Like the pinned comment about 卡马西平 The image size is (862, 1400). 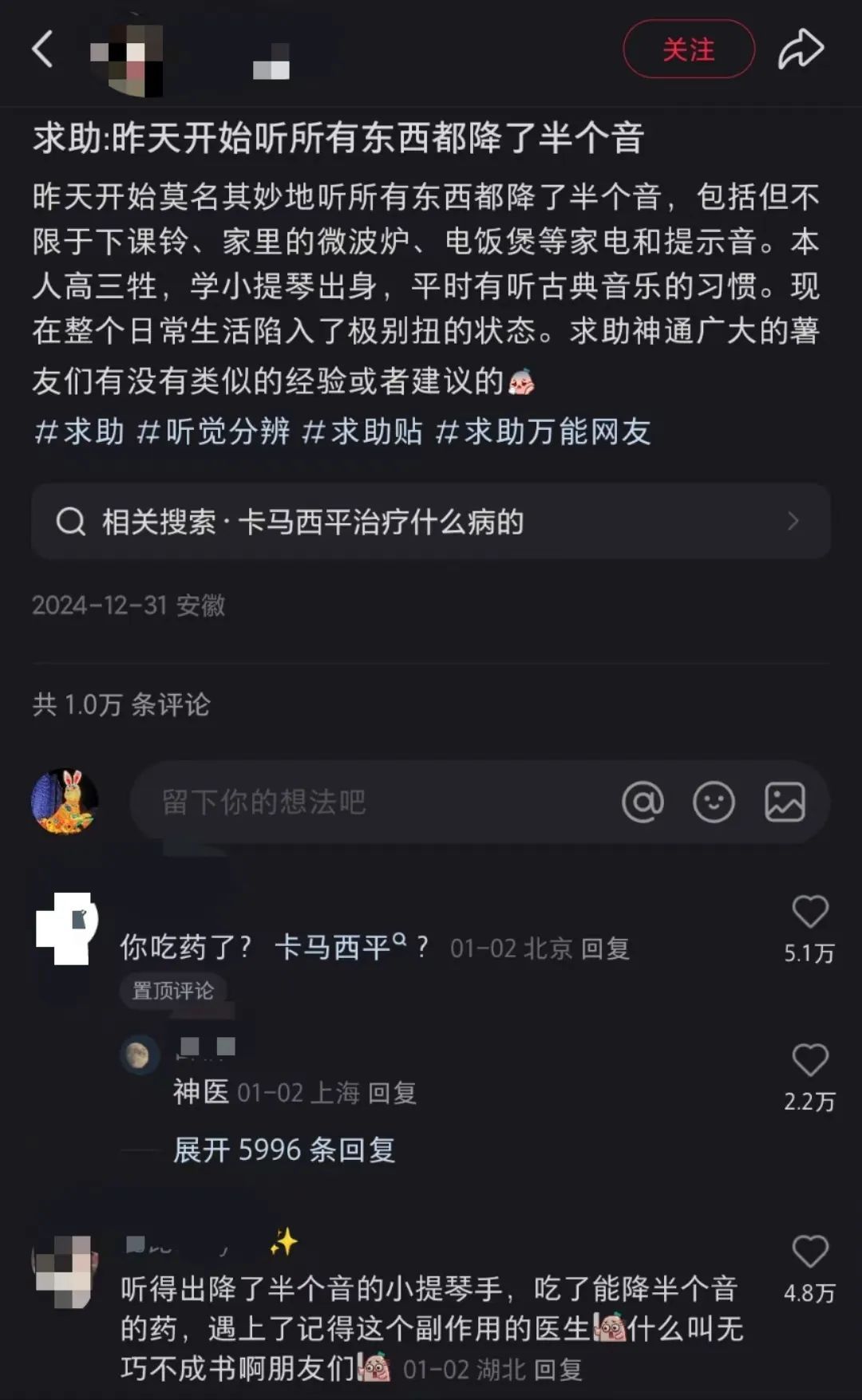[x=811, y=911]
